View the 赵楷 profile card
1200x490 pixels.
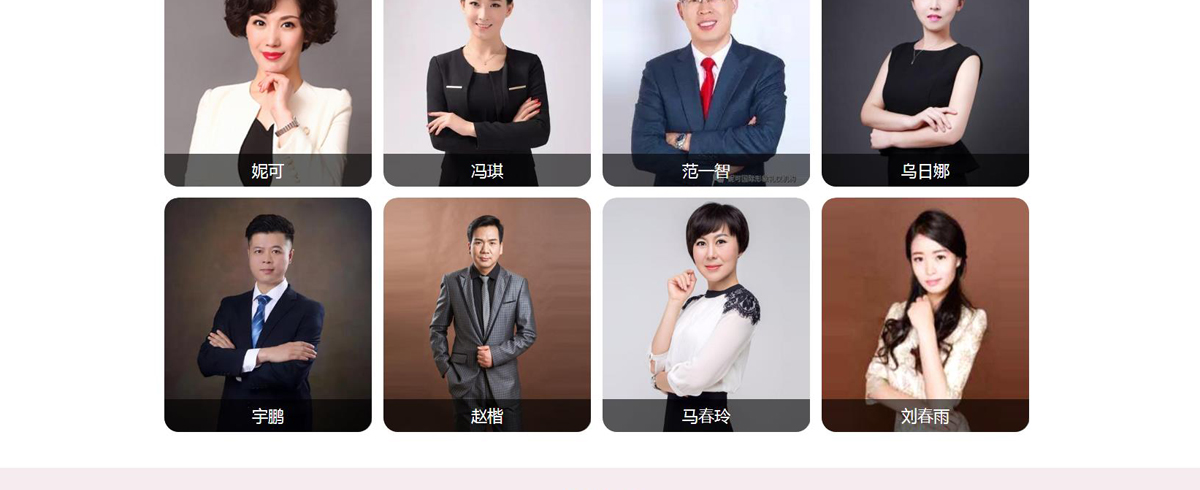(x=487, y=314)
